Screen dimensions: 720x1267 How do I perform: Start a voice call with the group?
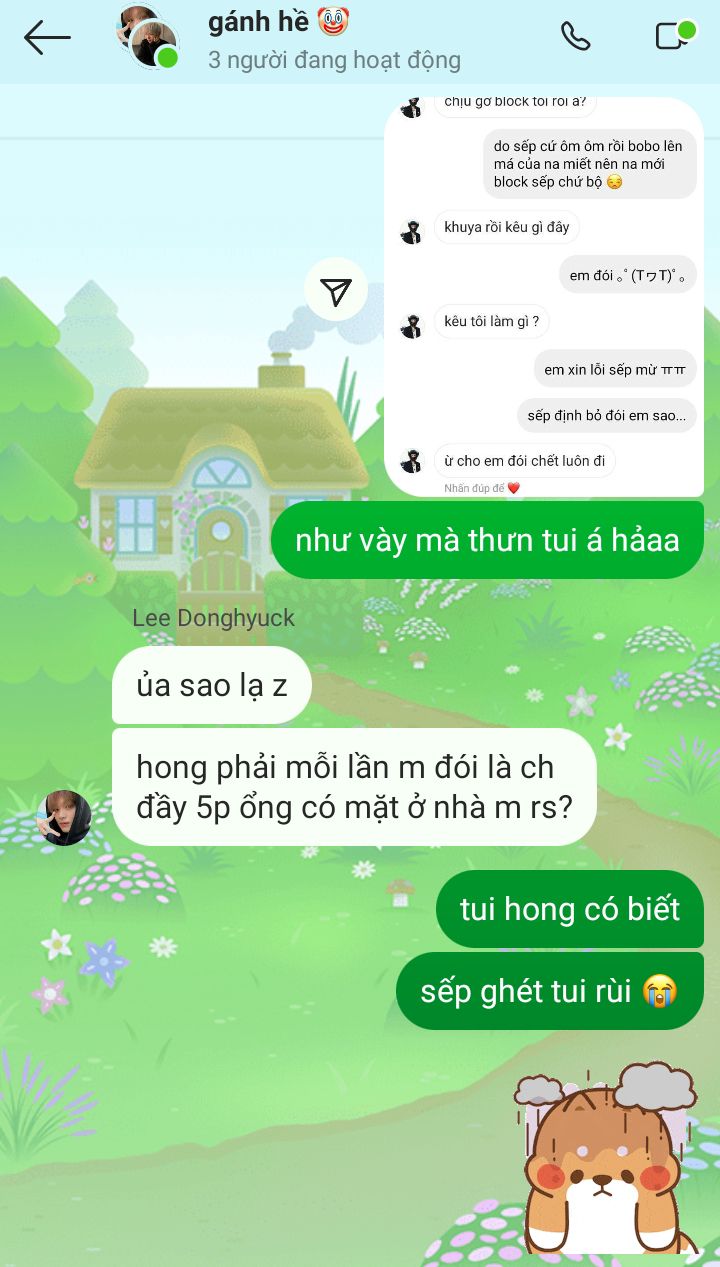click(x=575, y=37)
